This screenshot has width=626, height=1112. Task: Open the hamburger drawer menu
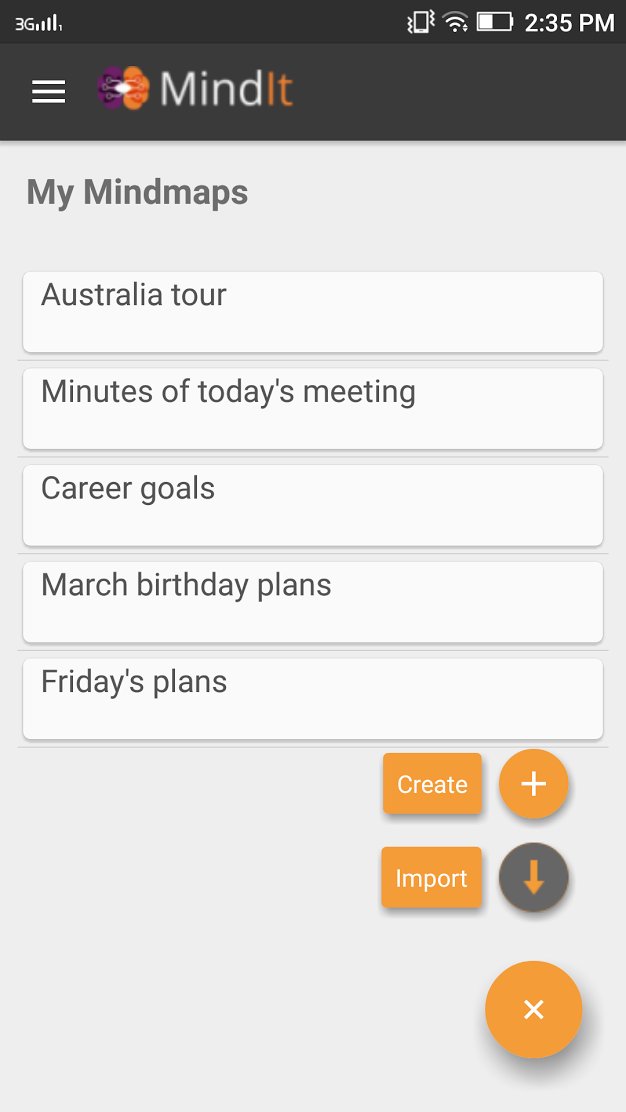[x=48, y=92]
